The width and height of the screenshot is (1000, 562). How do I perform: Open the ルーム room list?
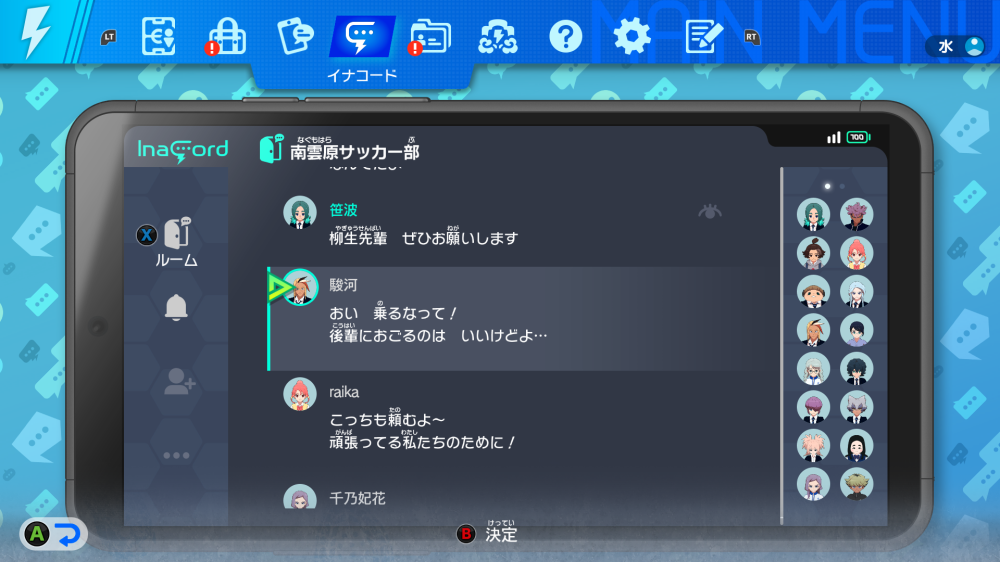tap(176, 244)
